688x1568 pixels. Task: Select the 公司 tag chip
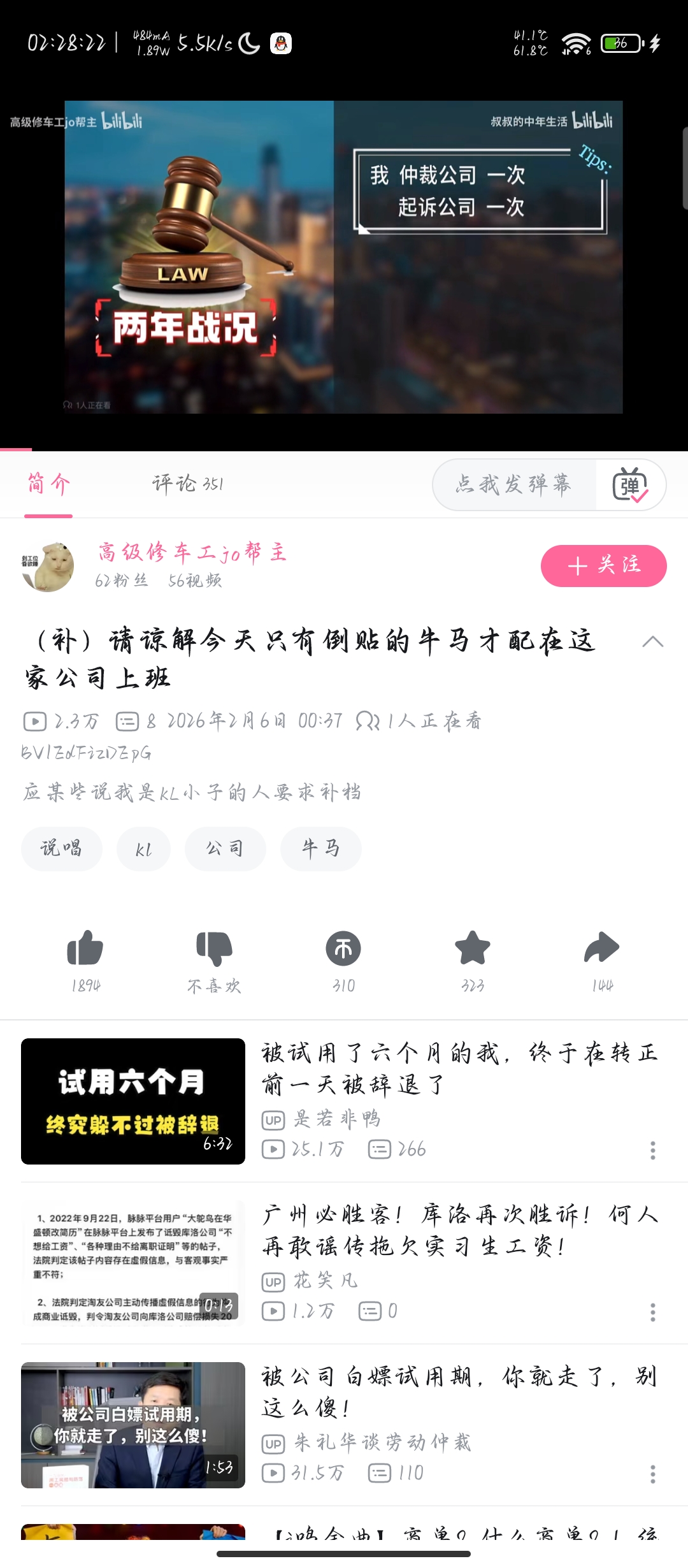coord(225,848)
